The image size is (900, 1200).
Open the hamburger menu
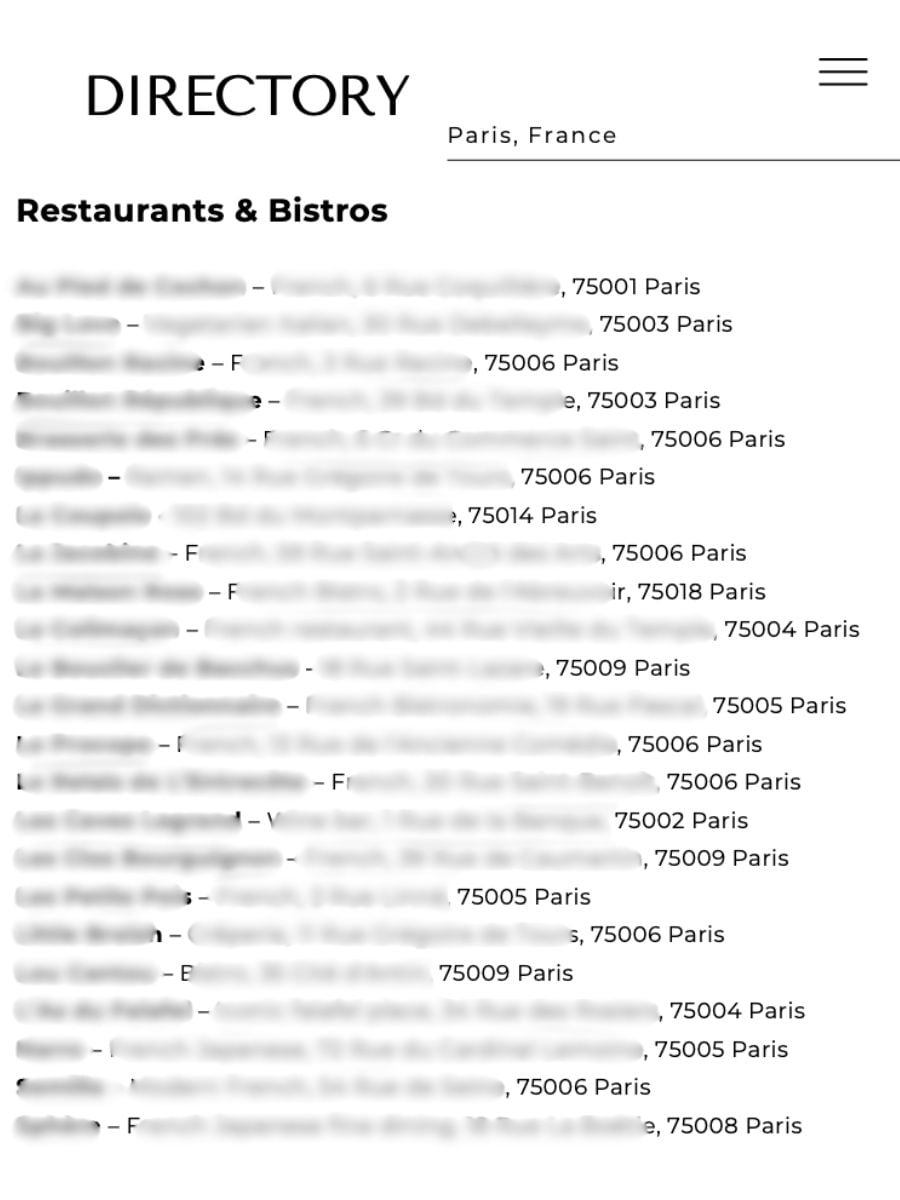843,72
